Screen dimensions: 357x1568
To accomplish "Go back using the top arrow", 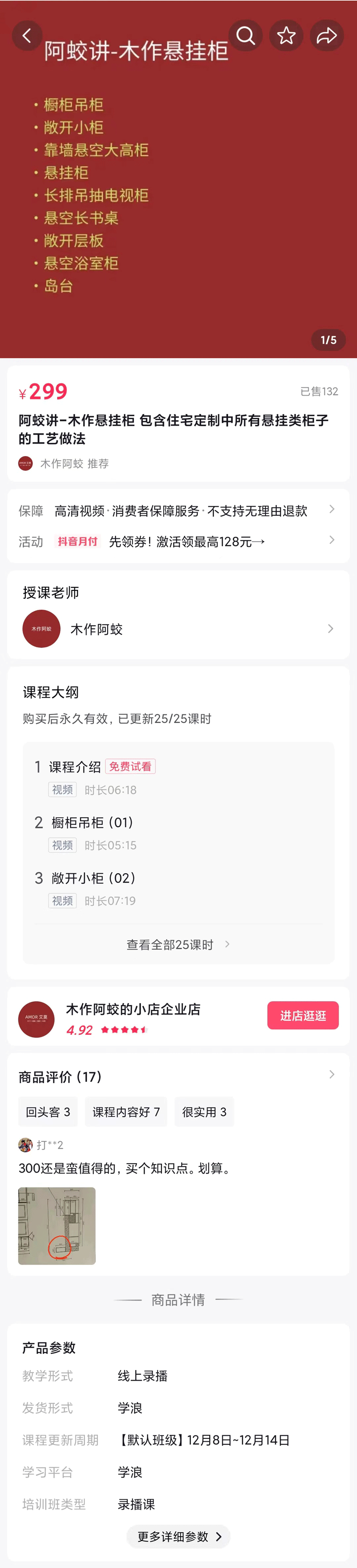I will click(x=27, y=36).
